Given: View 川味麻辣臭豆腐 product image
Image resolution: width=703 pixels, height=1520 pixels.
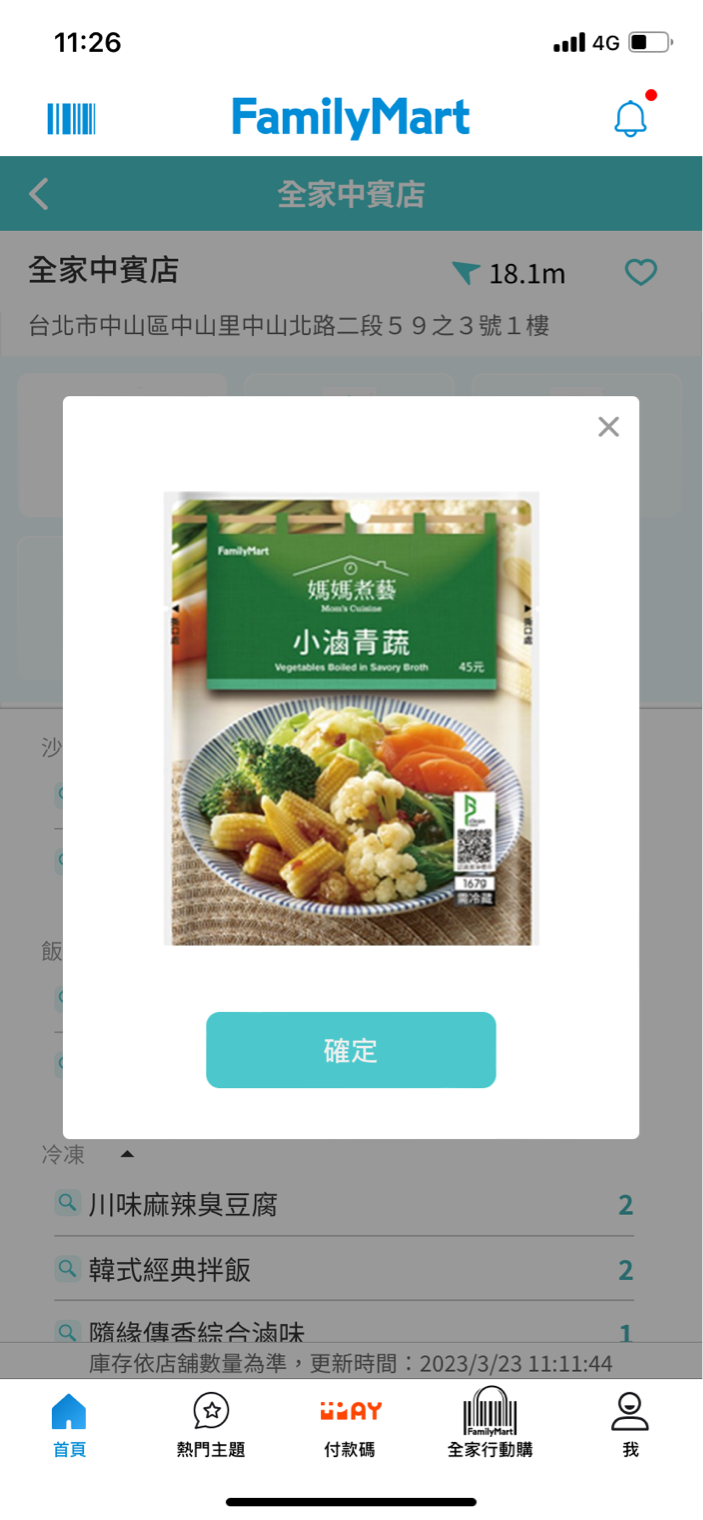Looking at the screenshot, I should [68, 1204].
